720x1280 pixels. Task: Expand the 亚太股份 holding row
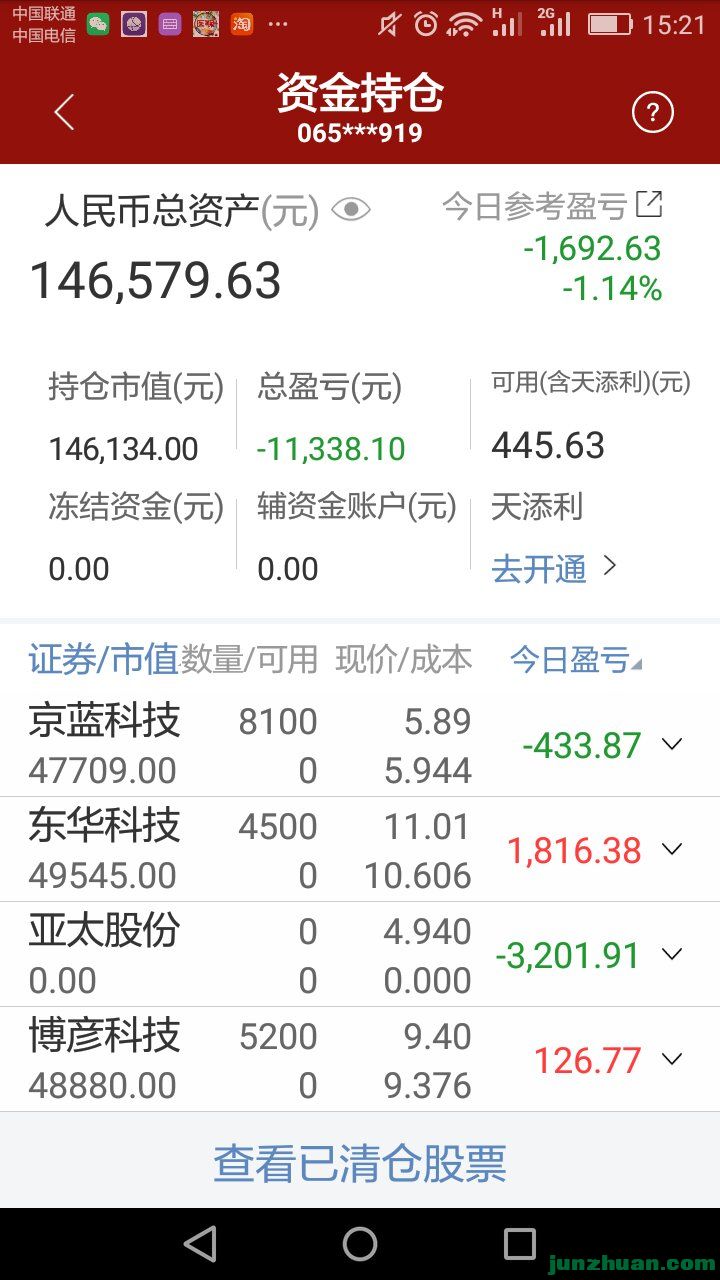[672, 954]
